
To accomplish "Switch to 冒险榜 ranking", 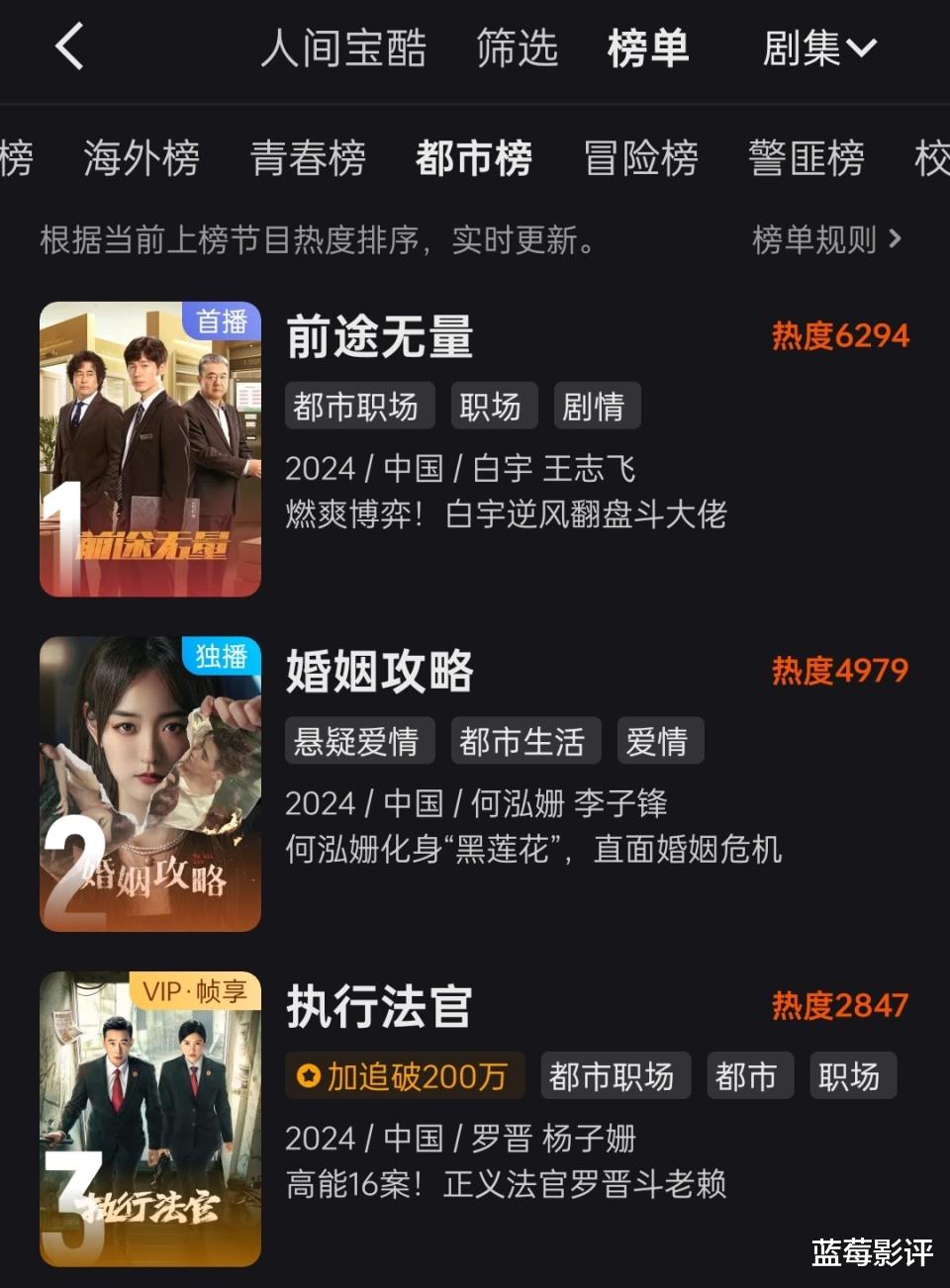I will click(641, 158).
